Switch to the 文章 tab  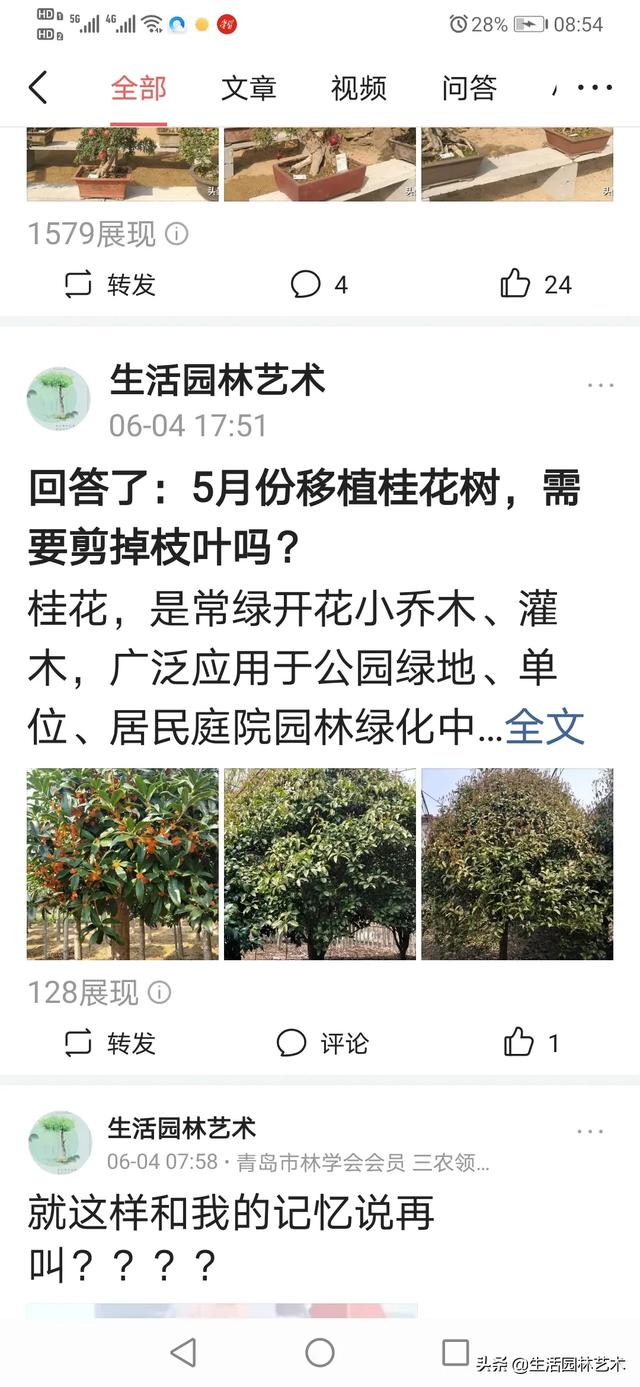pos(248,88)
